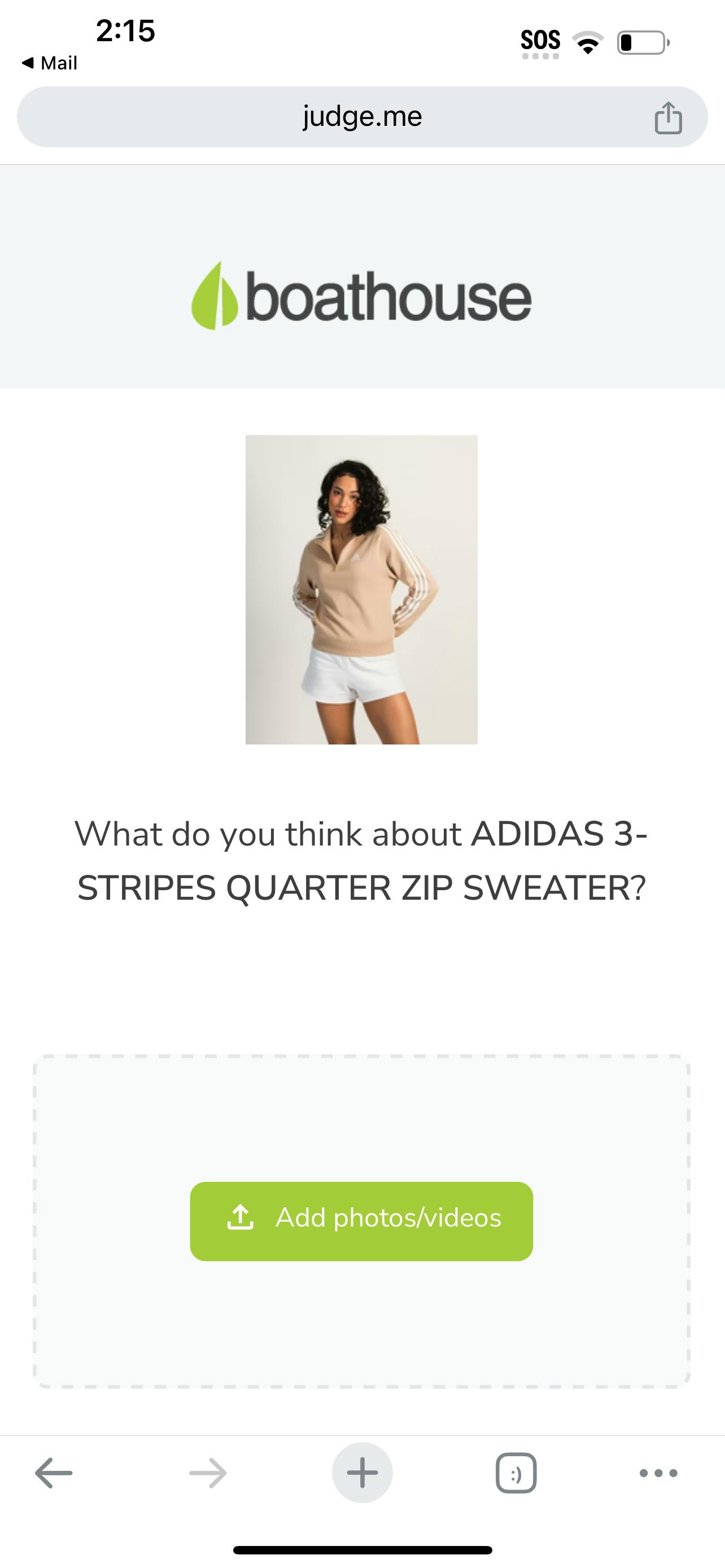
Task: Open a new browser tab
Action: pos(362,1473)
